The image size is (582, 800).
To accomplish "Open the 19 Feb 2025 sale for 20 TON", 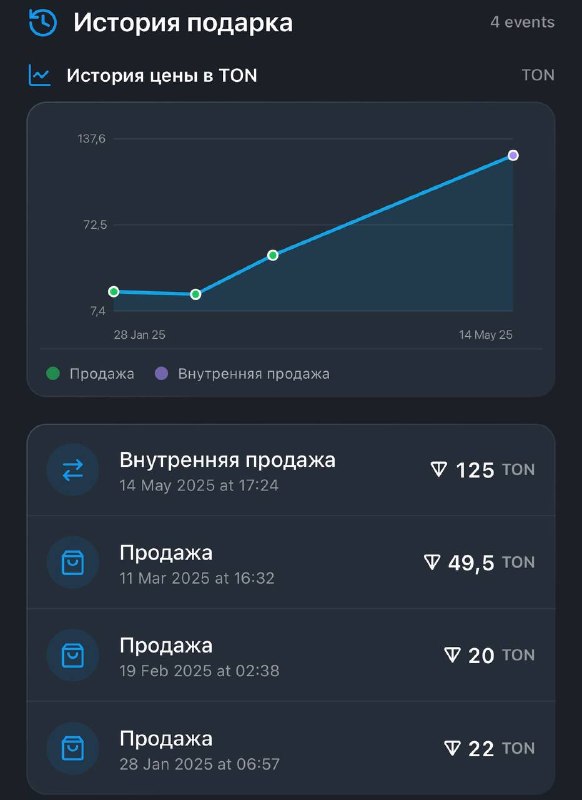I will [291, 655].
